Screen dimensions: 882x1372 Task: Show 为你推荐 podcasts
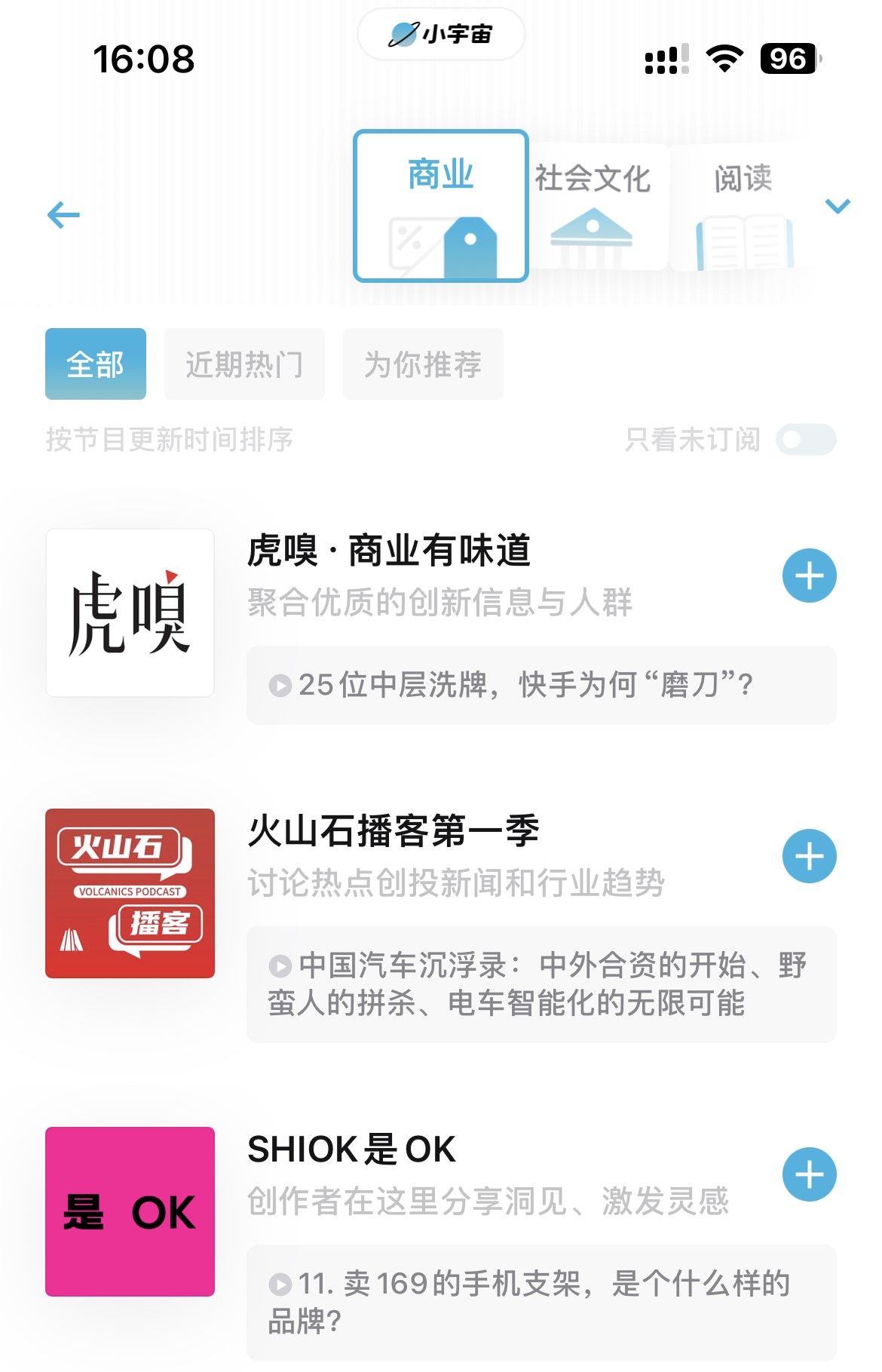click(423, 364)
